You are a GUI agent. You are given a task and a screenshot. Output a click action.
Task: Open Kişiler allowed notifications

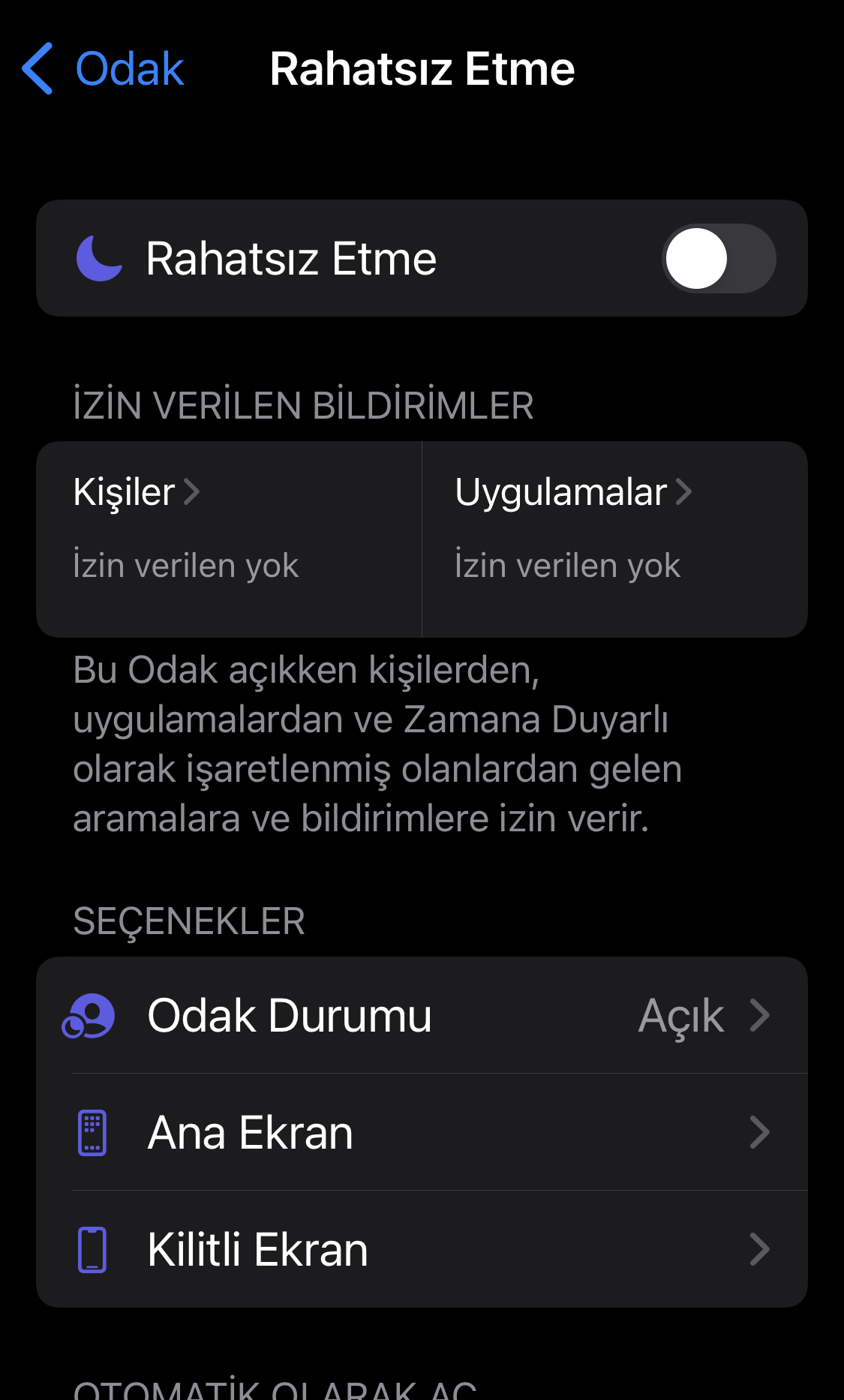tap(229, 539)
